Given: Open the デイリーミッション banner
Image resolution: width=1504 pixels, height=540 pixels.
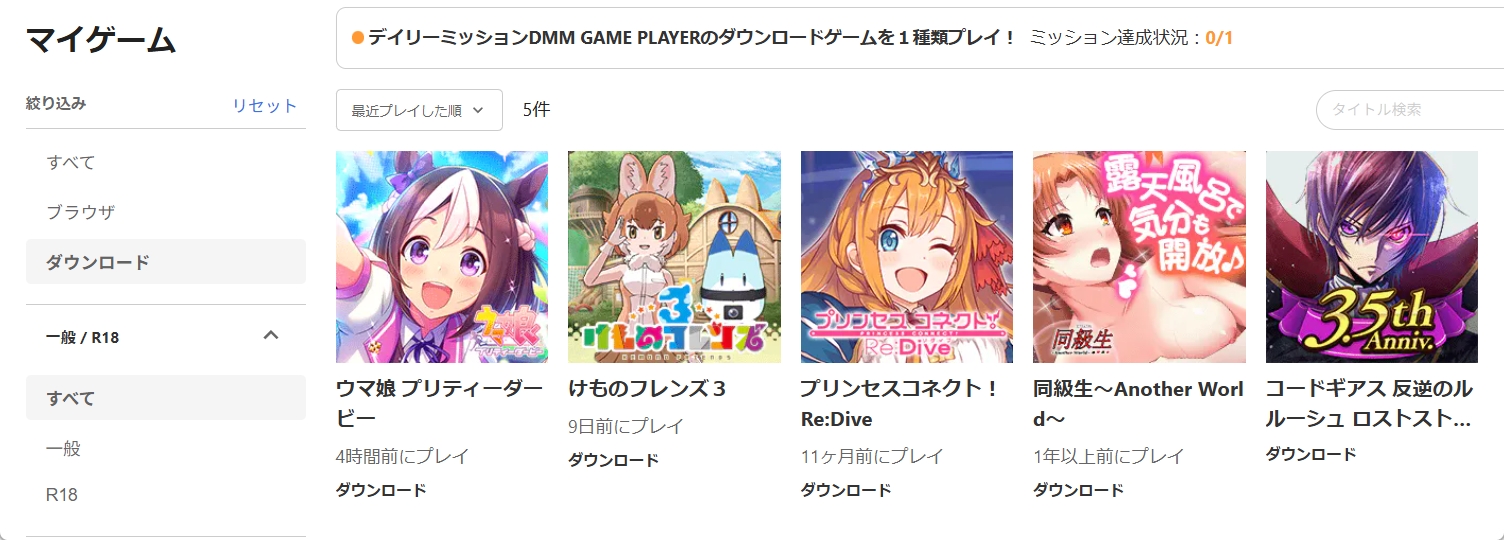Looking at the screenshot, I should point(790,38).
